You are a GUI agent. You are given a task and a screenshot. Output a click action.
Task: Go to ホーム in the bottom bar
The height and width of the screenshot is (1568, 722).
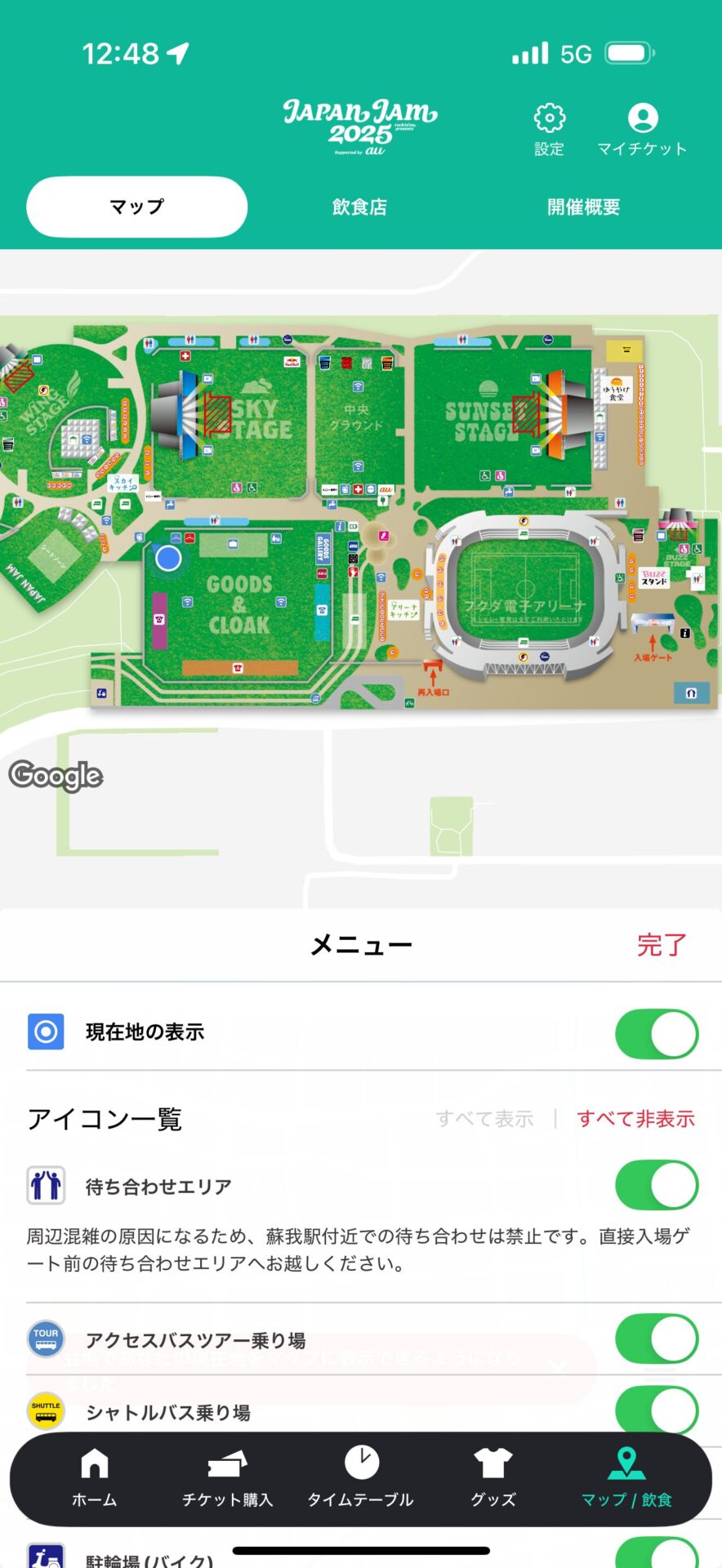pyautogui.click(x=95, y=1477)
